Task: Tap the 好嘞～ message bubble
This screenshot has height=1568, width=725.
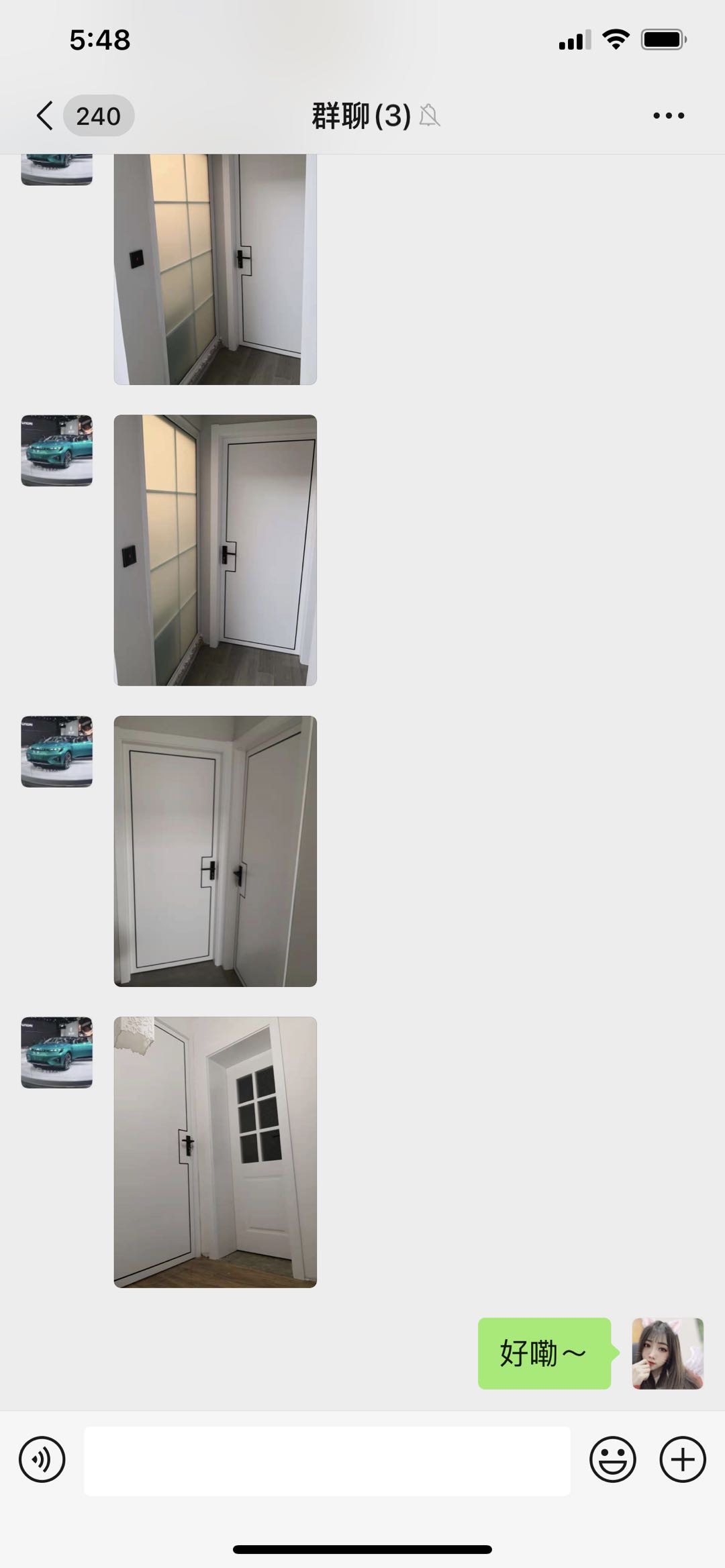Action: click(544, 1353)
